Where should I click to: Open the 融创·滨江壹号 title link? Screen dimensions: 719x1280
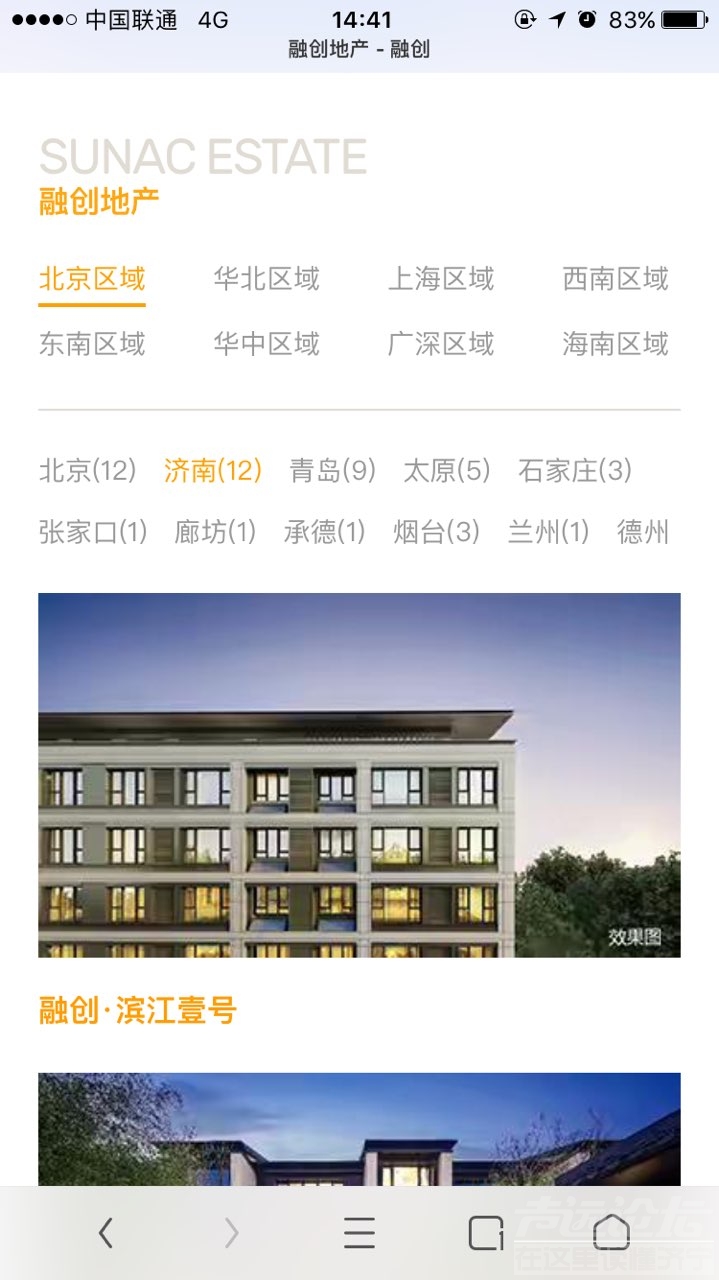coord(138,1011)
